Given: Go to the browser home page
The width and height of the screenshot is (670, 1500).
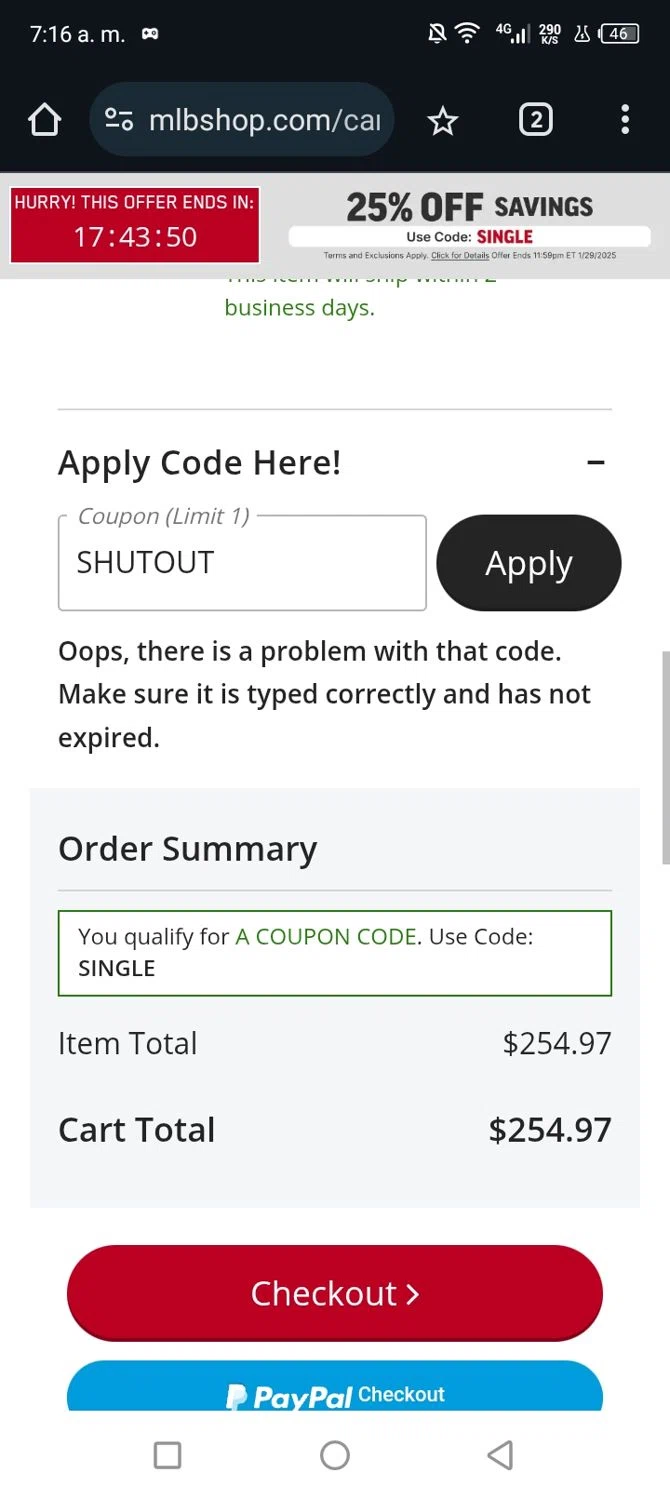Looking at the screenshot, I should tap(44, 121).
